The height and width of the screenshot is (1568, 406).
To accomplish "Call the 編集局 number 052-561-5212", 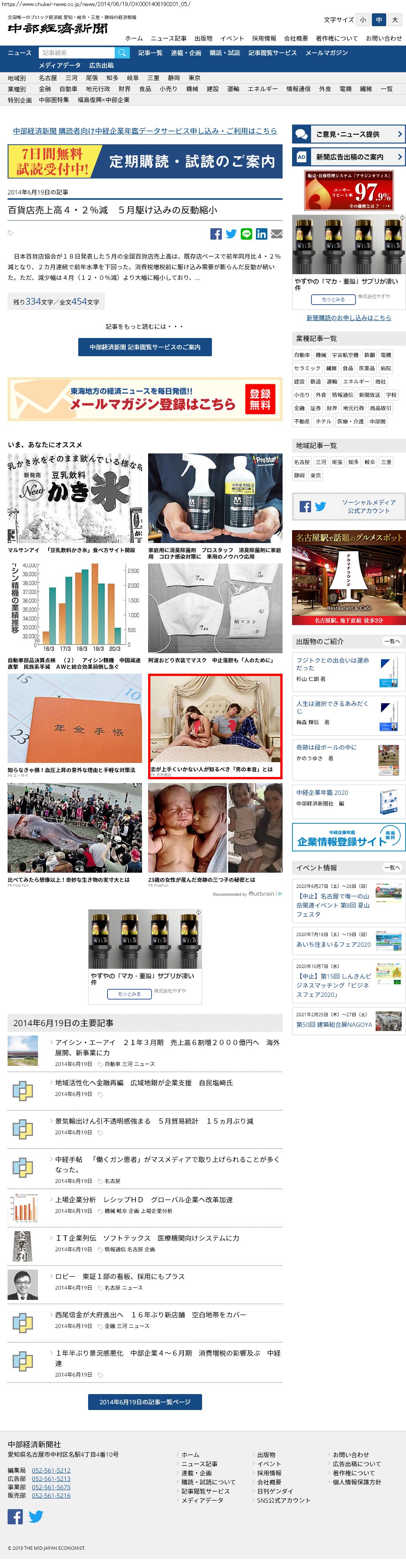I will coord(51,1470).
